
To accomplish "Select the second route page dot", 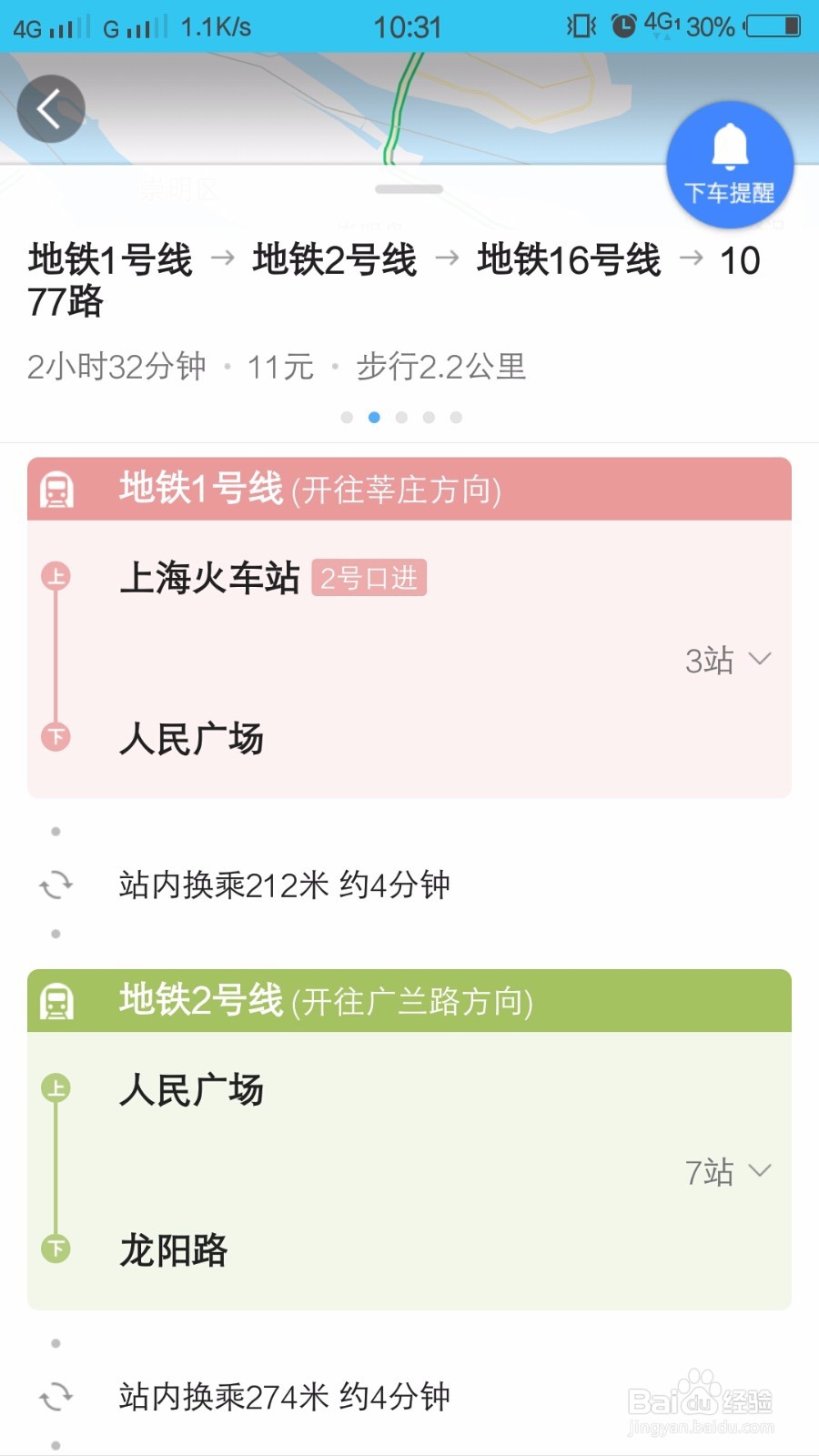I will pyautogui.click(x=374, y=417).
